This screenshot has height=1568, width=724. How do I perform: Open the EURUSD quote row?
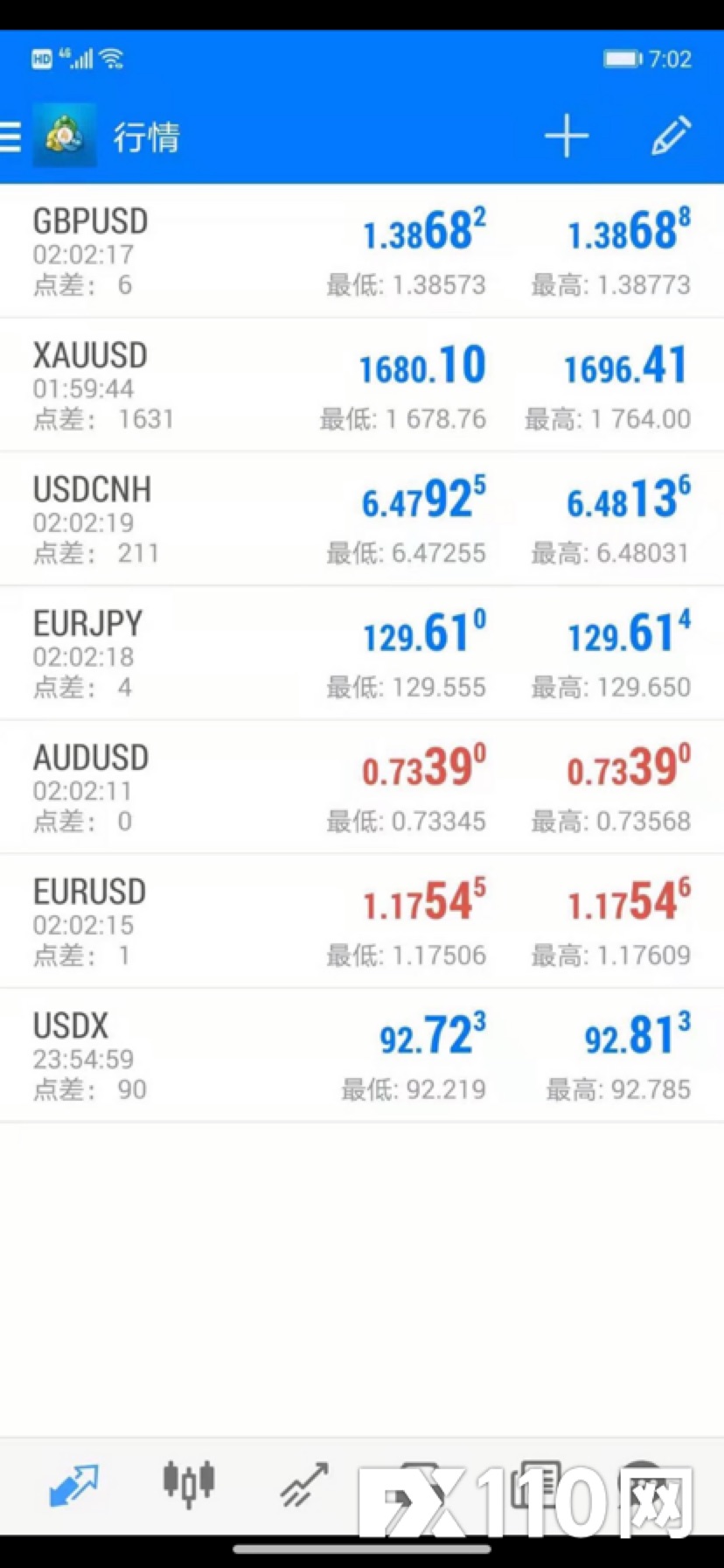click(x=361, y=921)
